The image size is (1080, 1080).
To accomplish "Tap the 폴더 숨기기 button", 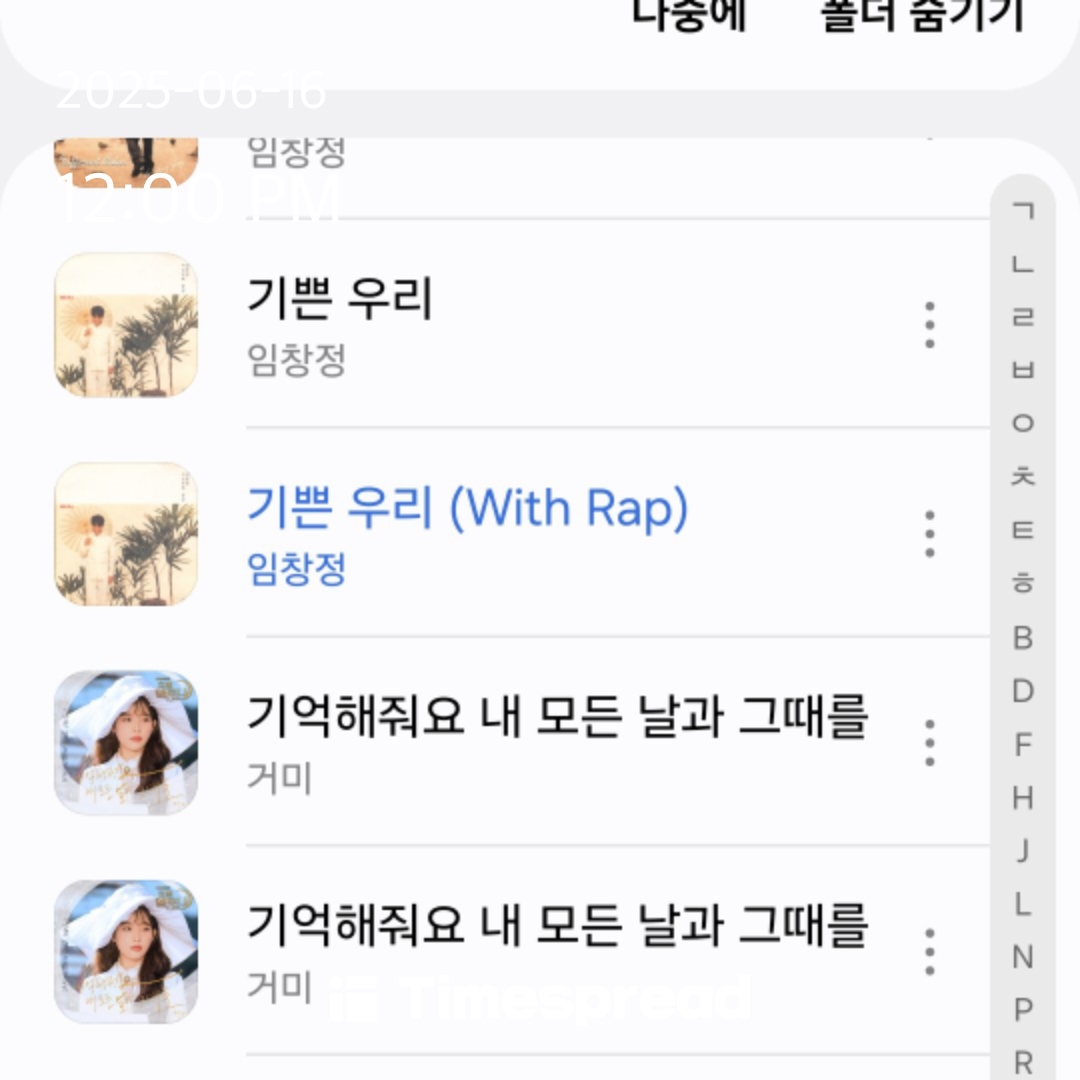I will (922, 18).
